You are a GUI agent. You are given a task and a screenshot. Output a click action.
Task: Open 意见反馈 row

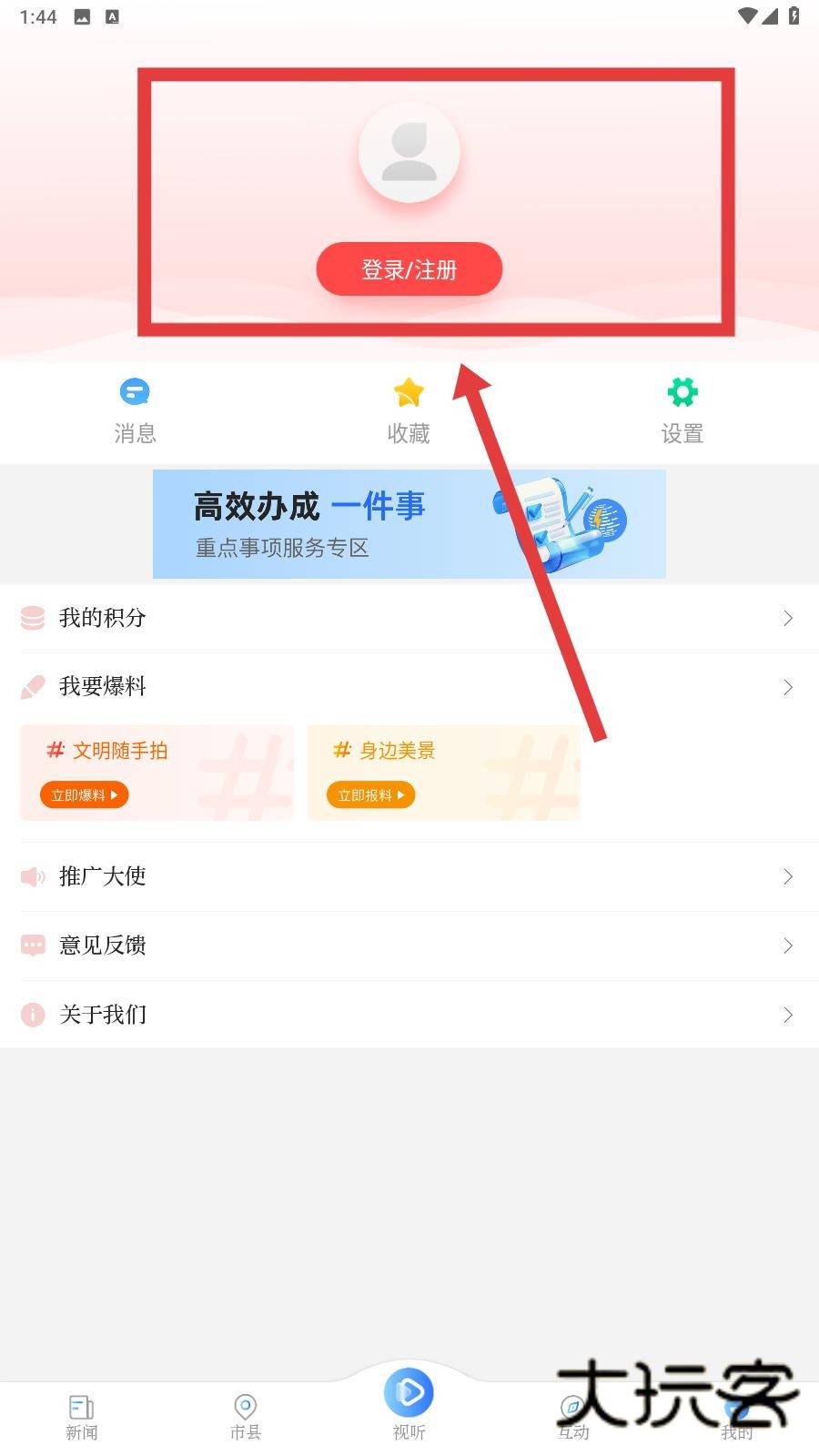[x=409, y=945]
